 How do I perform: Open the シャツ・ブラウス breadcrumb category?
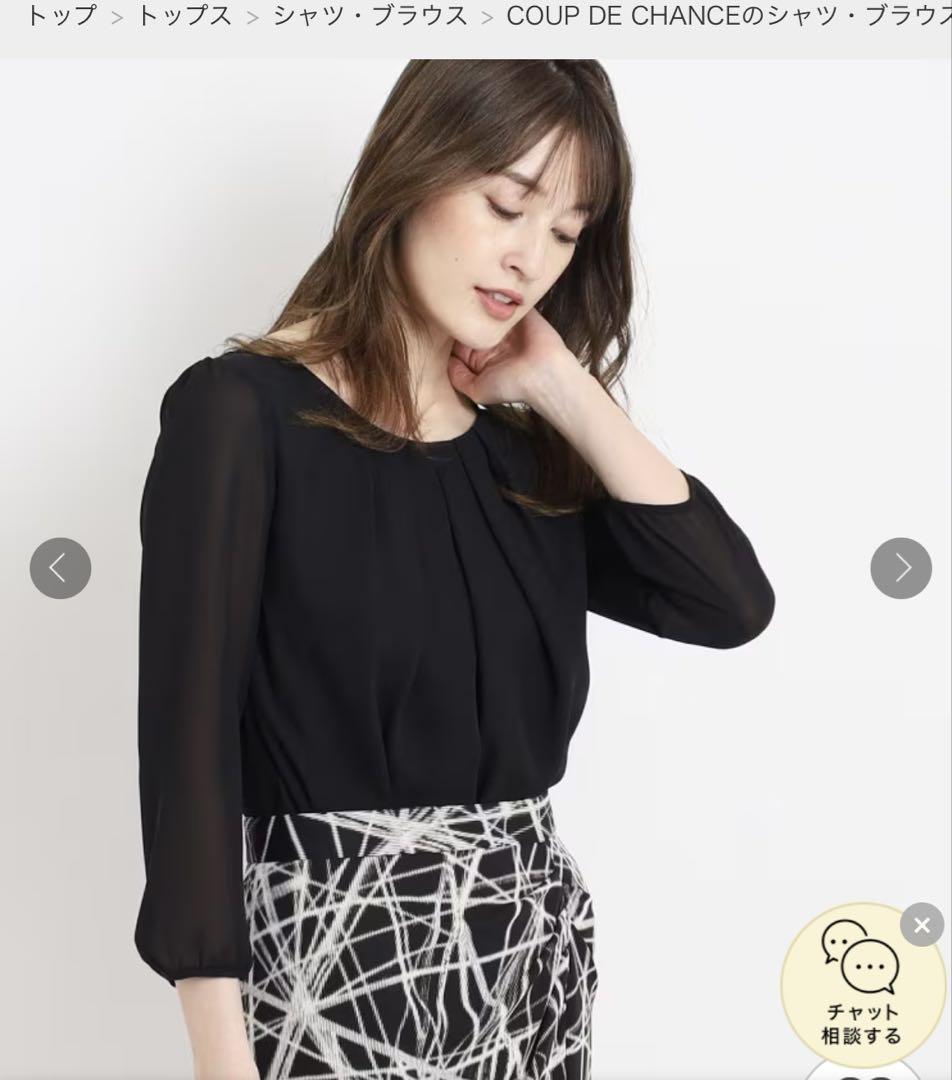[x=370, y=16]
